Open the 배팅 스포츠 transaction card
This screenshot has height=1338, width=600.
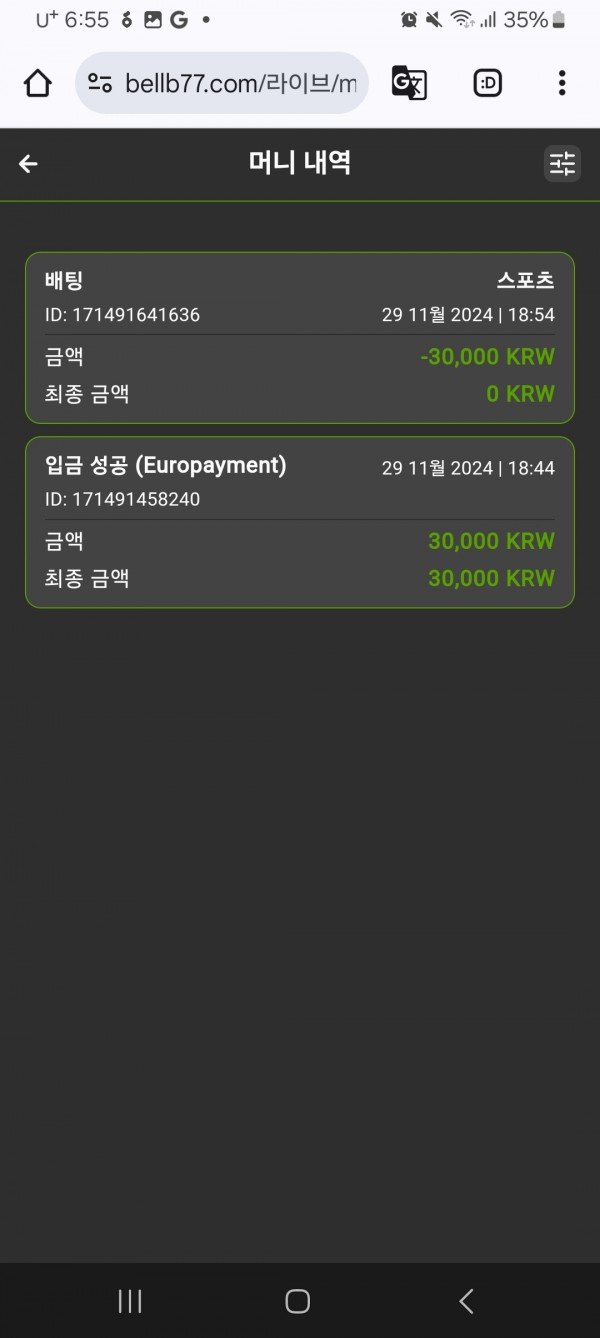pos(300,337)
